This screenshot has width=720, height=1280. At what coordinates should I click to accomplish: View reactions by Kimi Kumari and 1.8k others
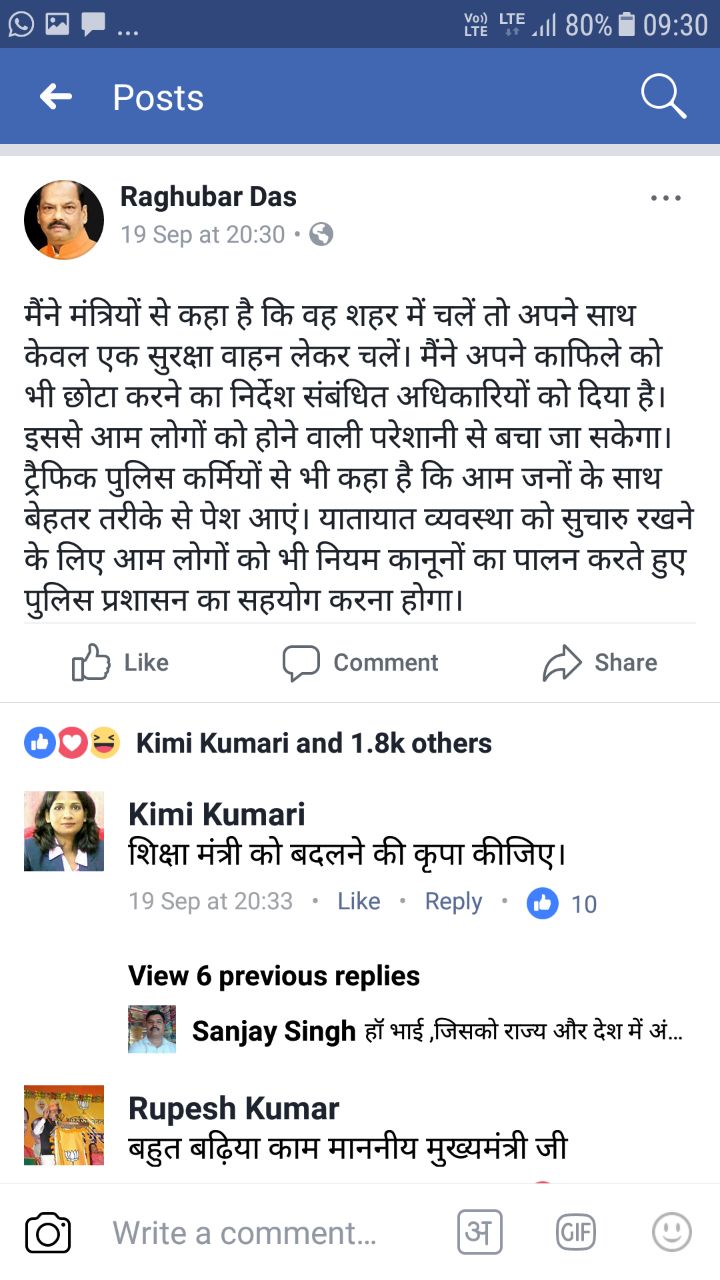click(313, 743)
